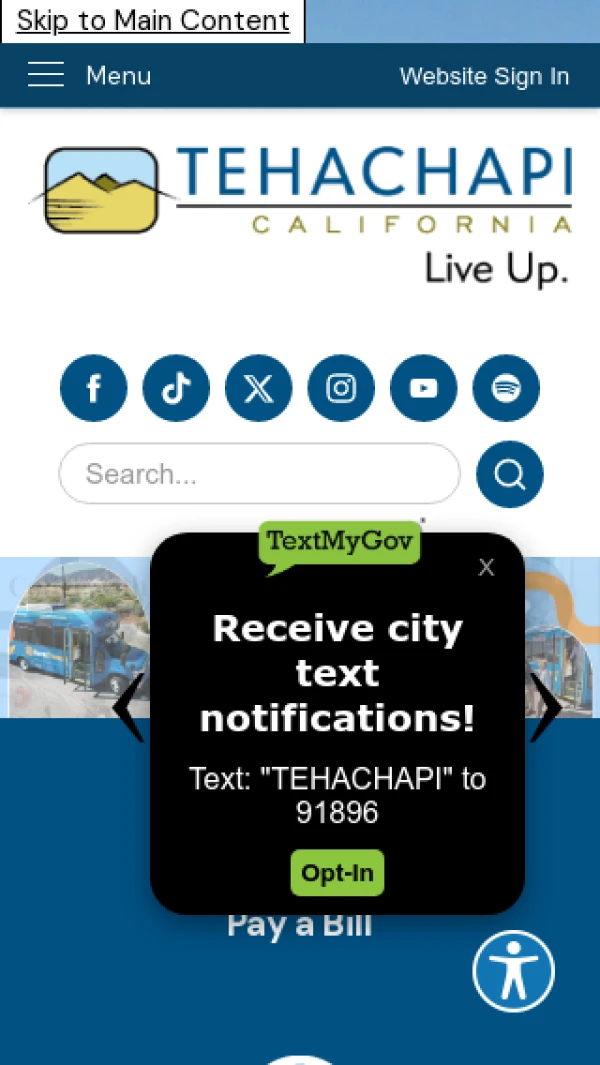Image resolution: width=600 pixels, height=1065 pixels.
Task: Open the TikTok icon
Action: pyautogui.click(x=176, y=388)
